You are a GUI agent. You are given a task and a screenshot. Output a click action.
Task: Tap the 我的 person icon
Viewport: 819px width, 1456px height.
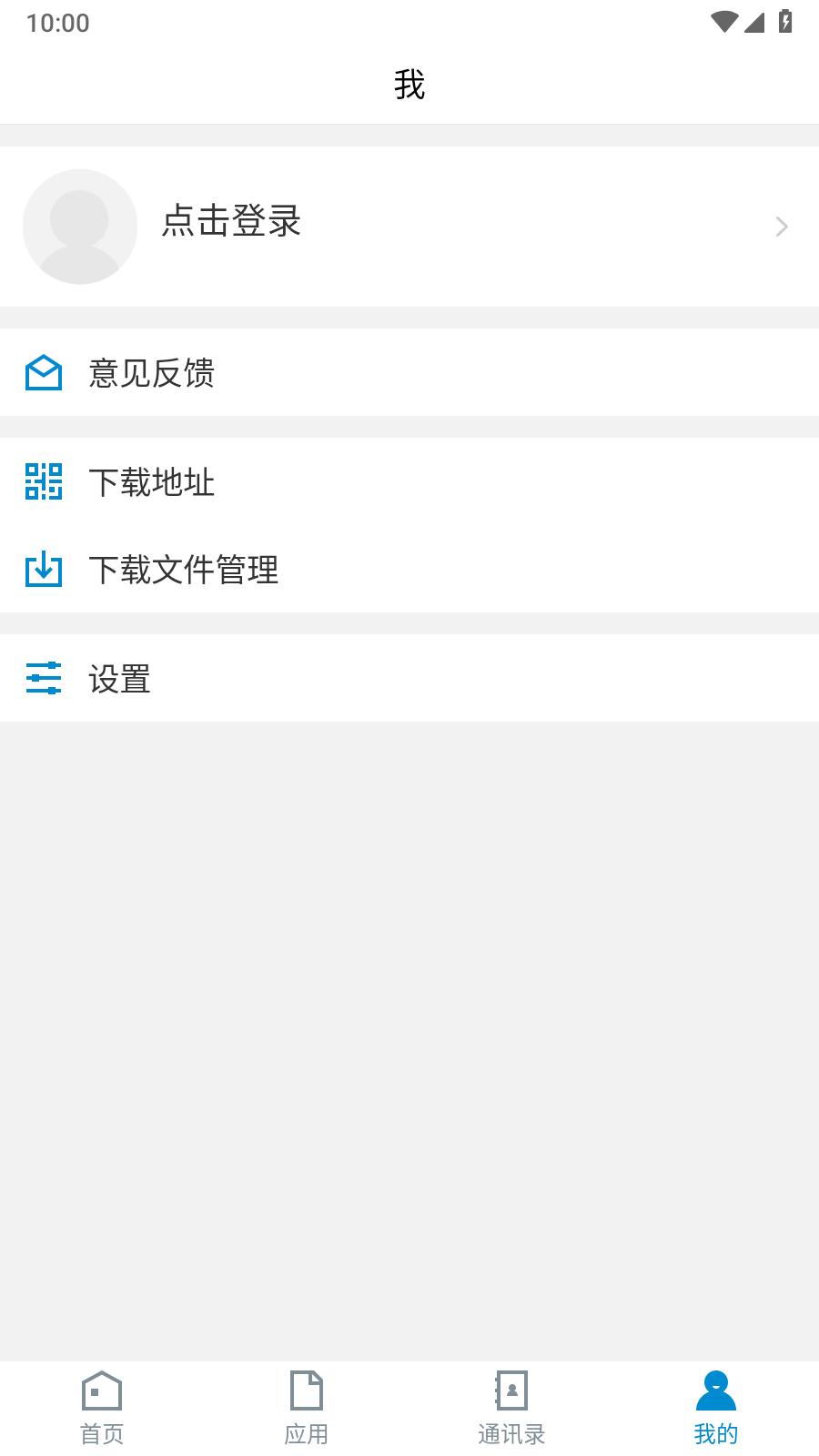point(715,1390)
